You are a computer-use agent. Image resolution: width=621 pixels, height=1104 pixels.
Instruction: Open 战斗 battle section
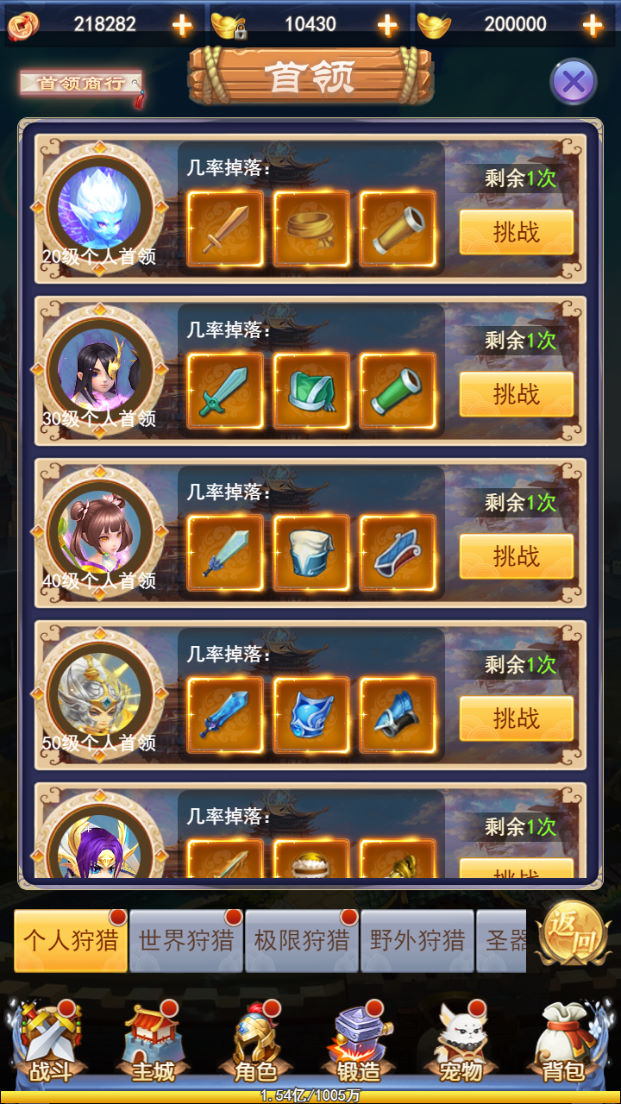(x=51, y=1040)
